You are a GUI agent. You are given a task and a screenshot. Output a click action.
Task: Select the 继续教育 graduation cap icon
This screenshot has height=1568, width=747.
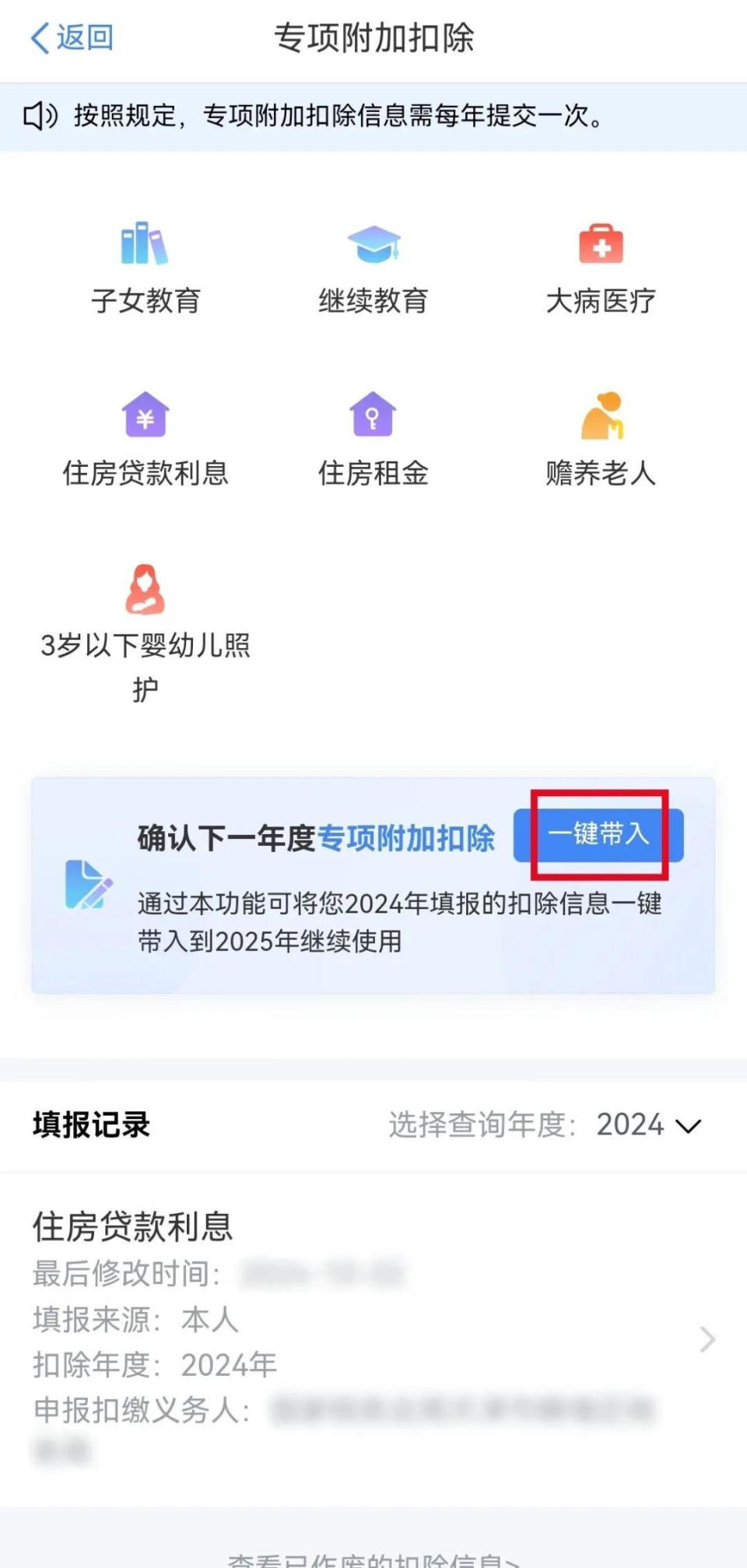click(374, 244)
